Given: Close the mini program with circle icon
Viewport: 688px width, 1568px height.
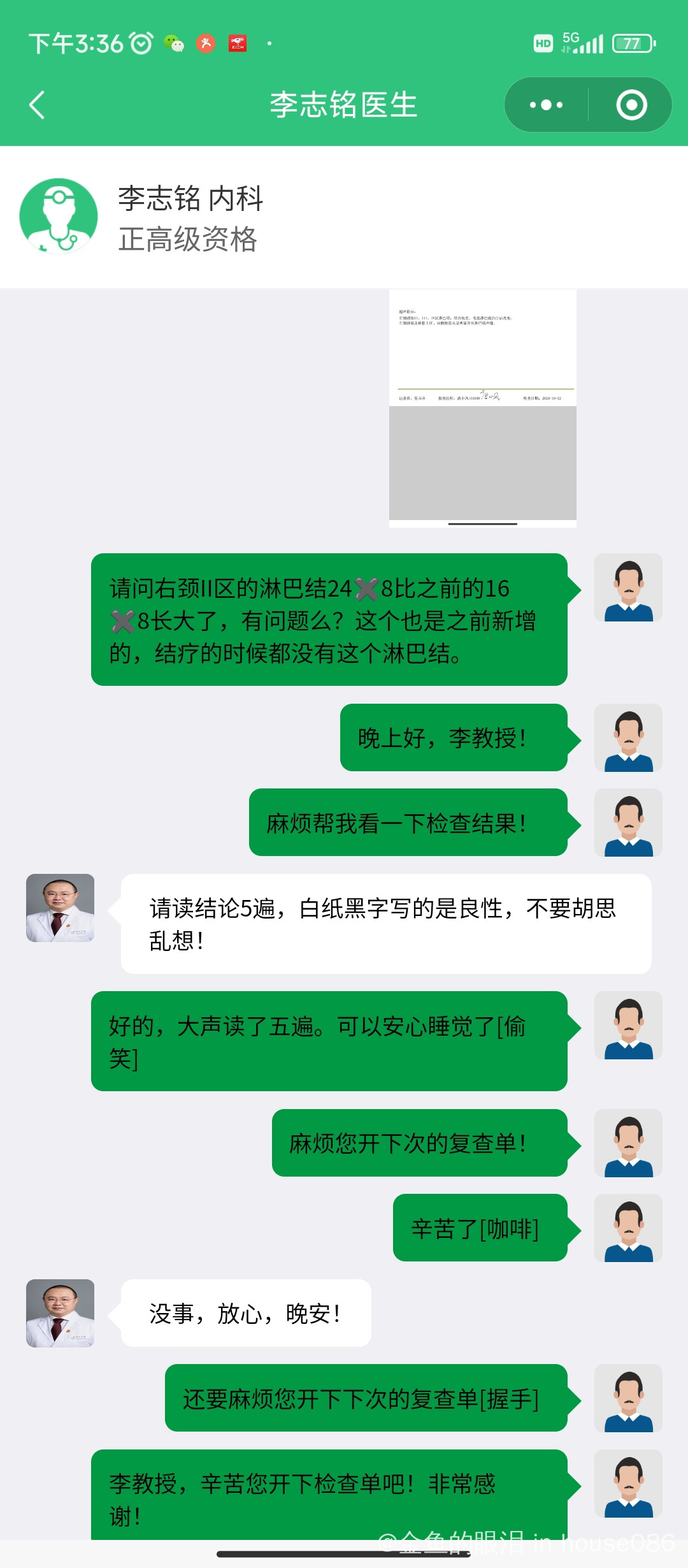Looking at the screenshot, I should coord(631,105).
